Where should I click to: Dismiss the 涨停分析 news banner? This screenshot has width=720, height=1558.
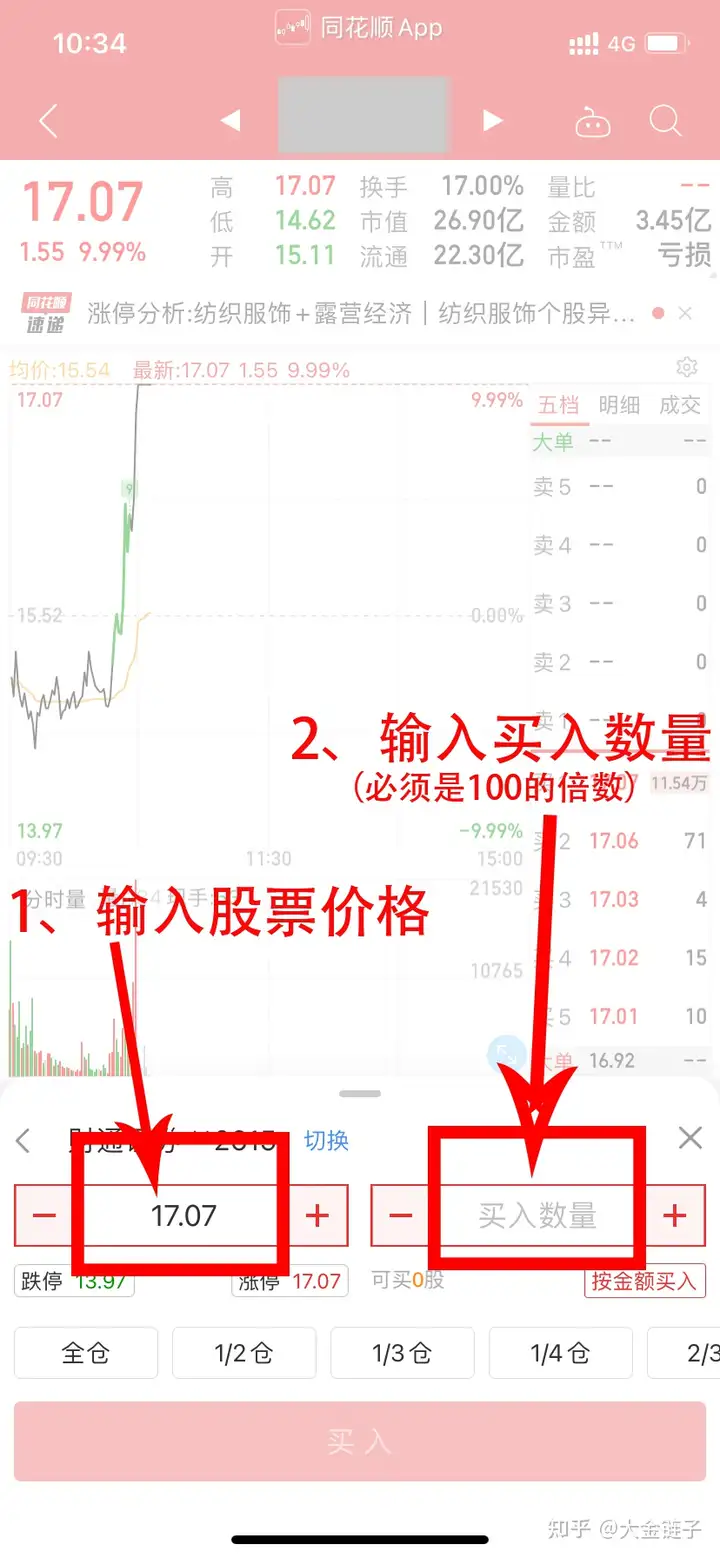pos(685,313)
